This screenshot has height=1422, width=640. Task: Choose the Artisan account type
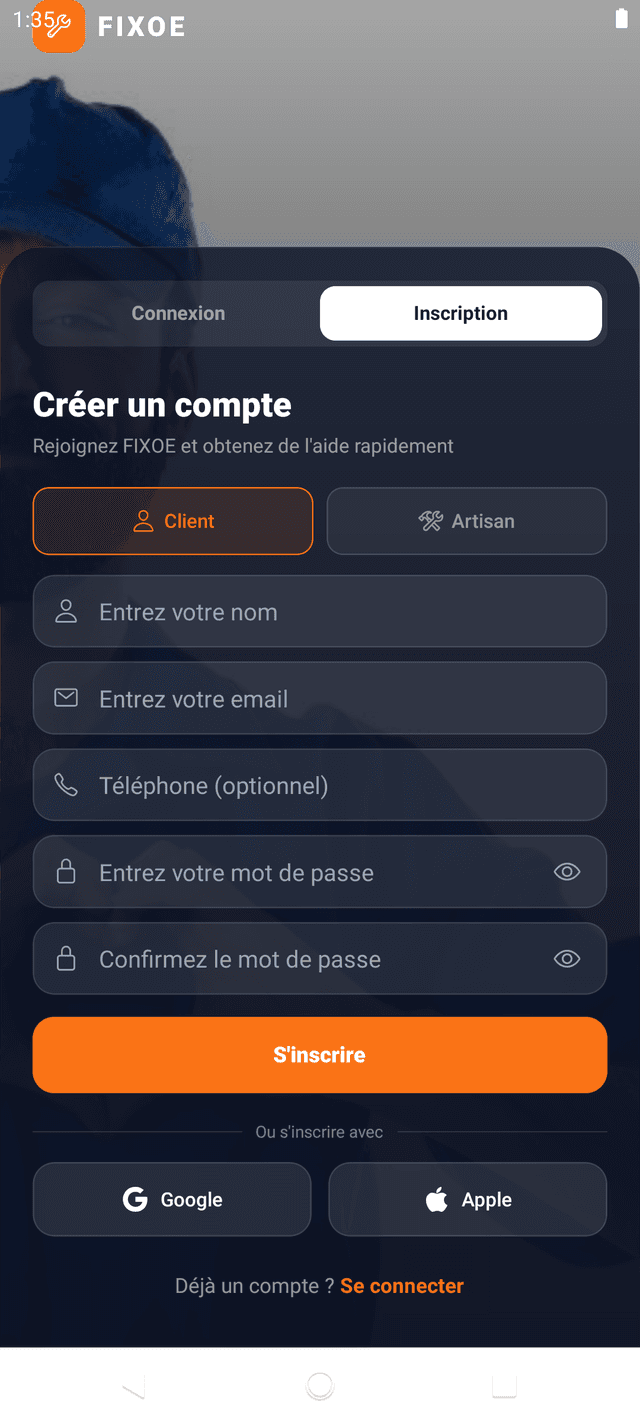pos(467,521)
